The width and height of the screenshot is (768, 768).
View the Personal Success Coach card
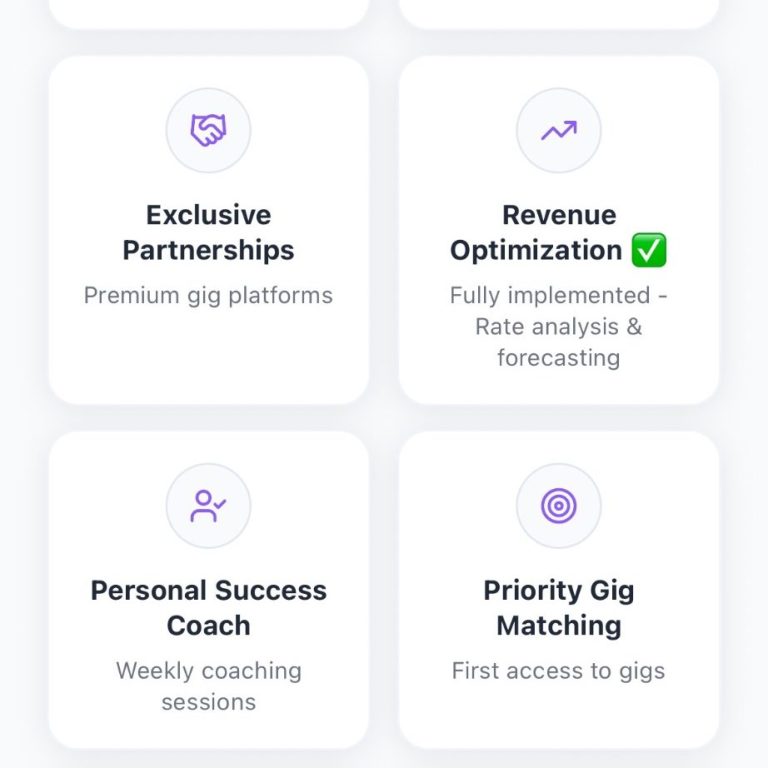pos(208,590)
